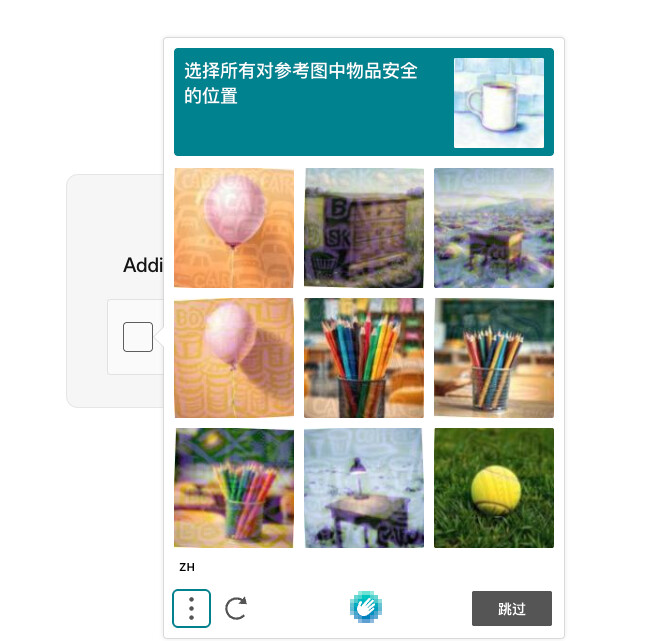Viewport: 651px width, 641px height.
Task: Tick the captcha checkbox behind the popup
Action: click(x=138, y=337)
